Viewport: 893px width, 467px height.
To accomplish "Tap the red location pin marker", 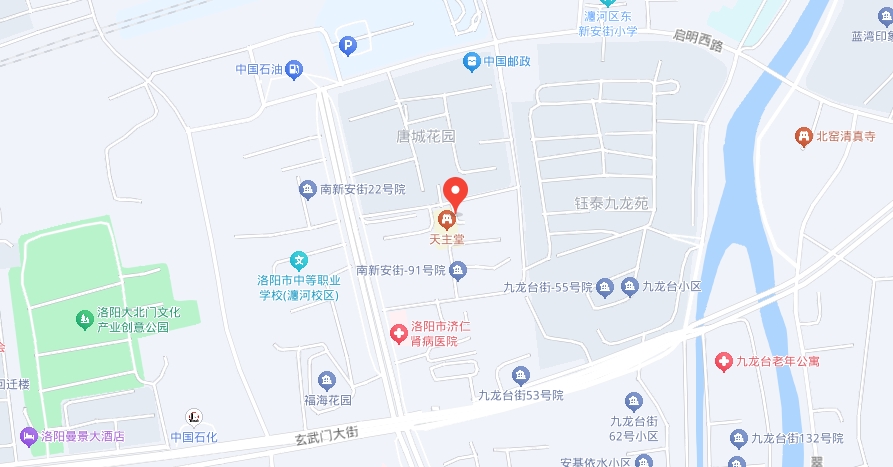I will 455,191.
